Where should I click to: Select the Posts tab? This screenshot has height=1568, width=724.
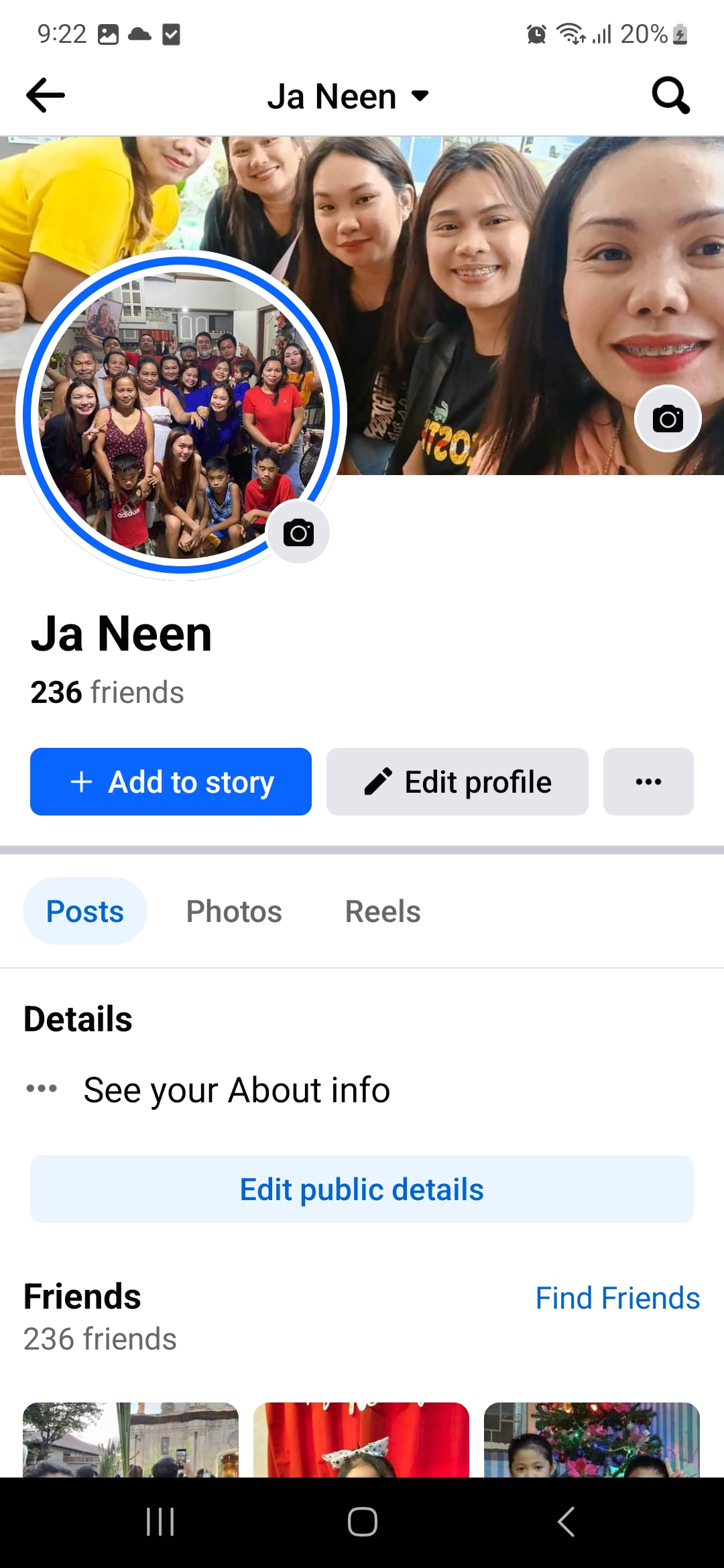pos(85,911)
